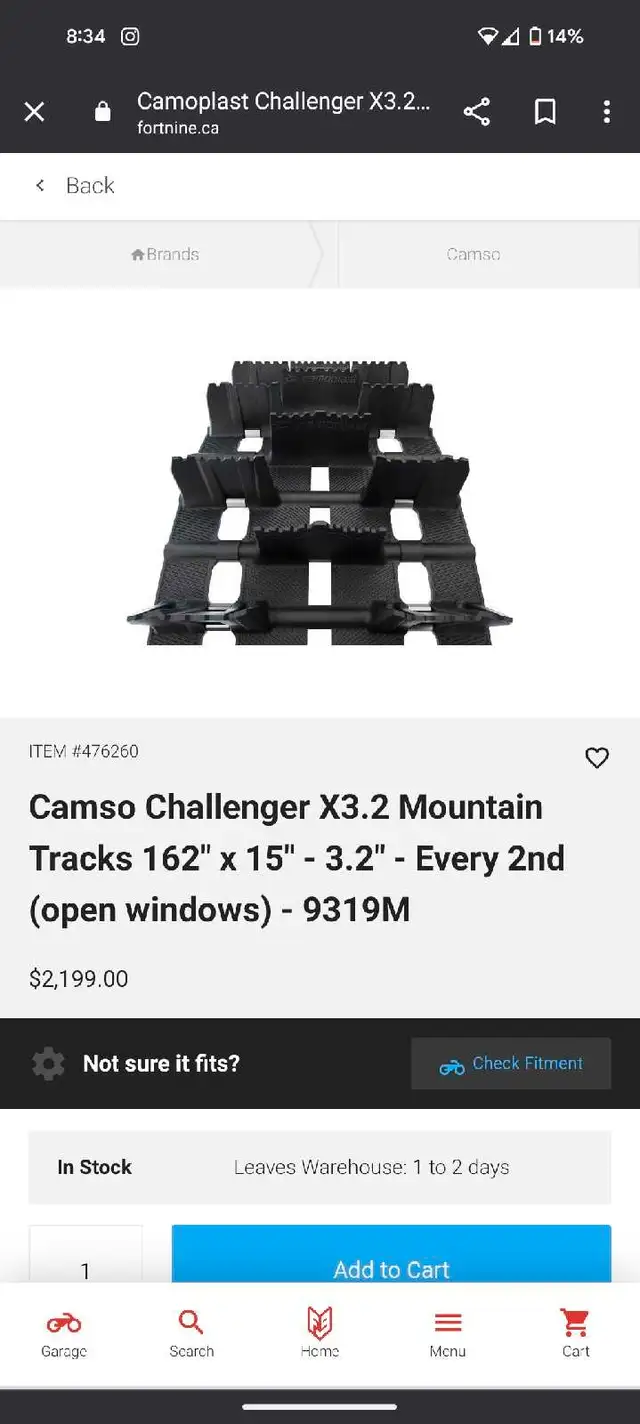Go to the Home tab
Image resolution: width=640 pixels, height=1424 pixels.
[x=319, y=1334]
